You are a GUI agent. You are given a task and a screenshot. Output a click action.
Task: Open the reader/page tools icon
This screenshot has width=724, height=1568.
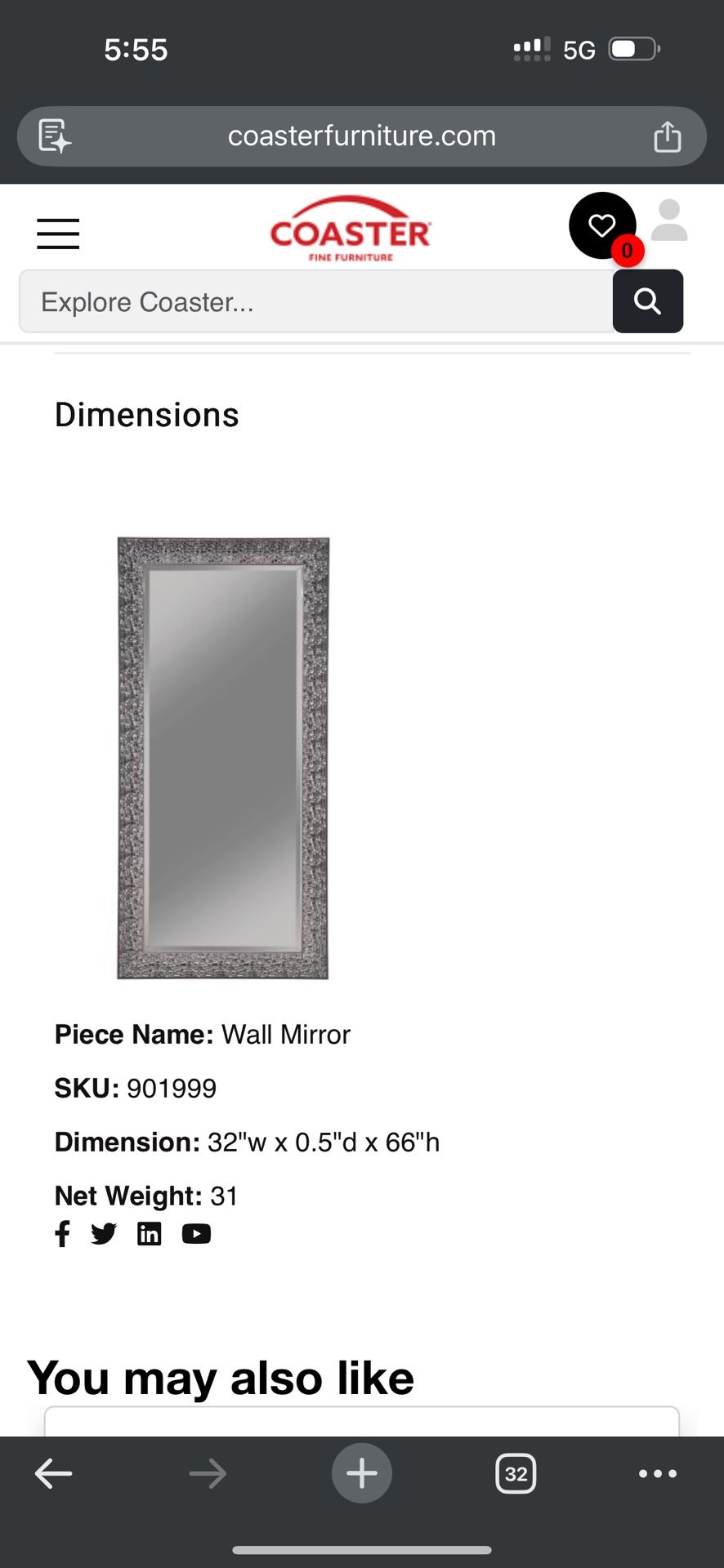[x=55, y=136]
